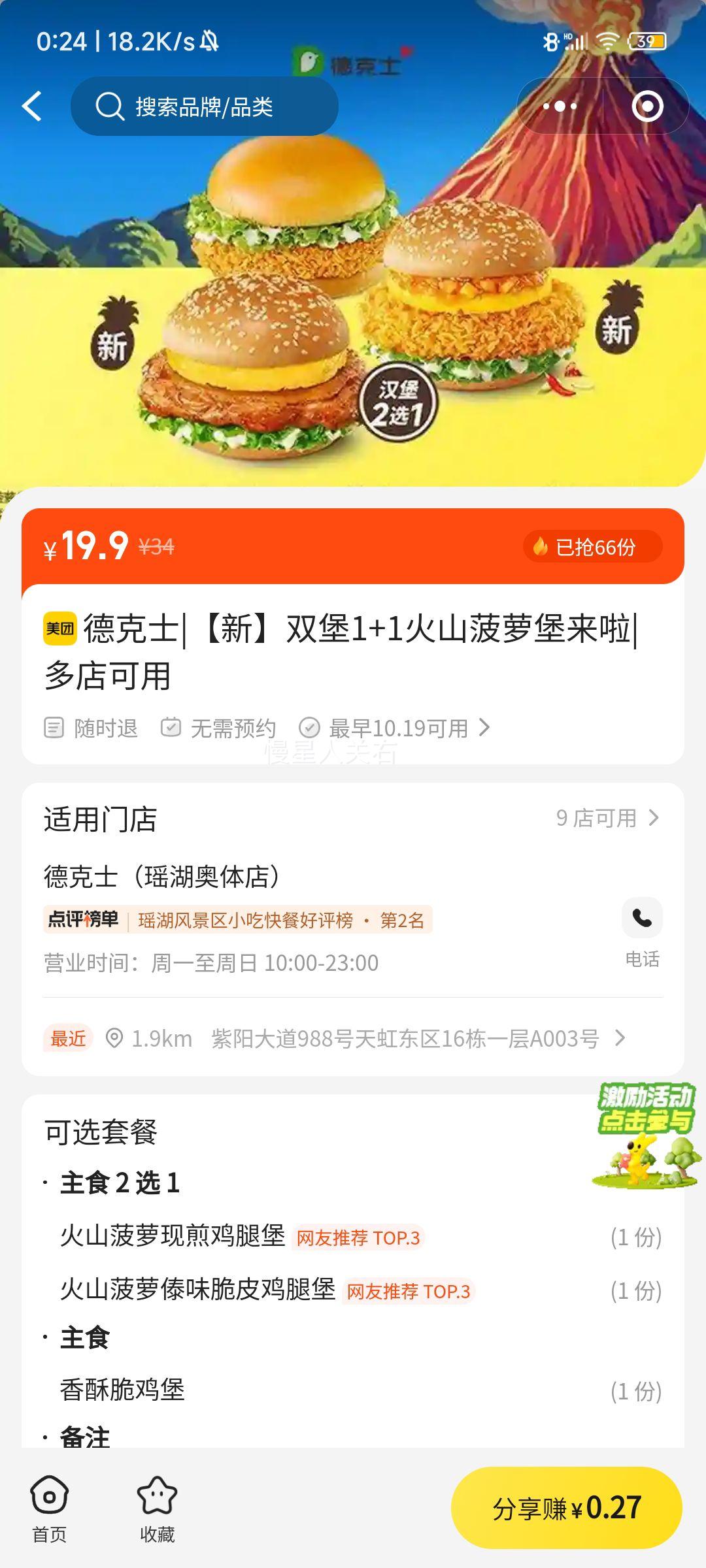Close the mini program via circle icon
The width and height of the screenshot is (706, 1568).
point(647,106)
